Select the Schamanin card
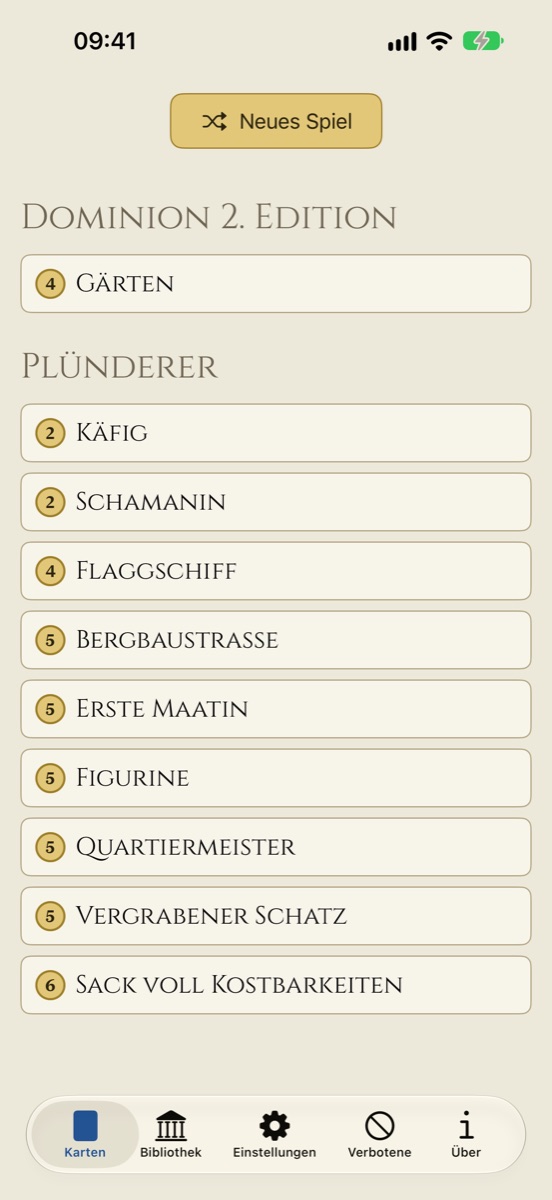Viewport: 552px width, 1200px height. 276,502
